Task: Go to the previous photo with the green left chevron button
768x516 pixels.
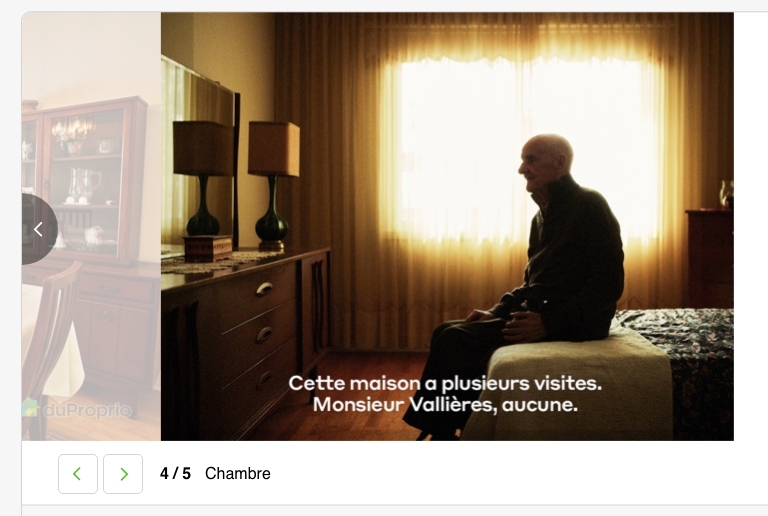Action: coord(78,474)
